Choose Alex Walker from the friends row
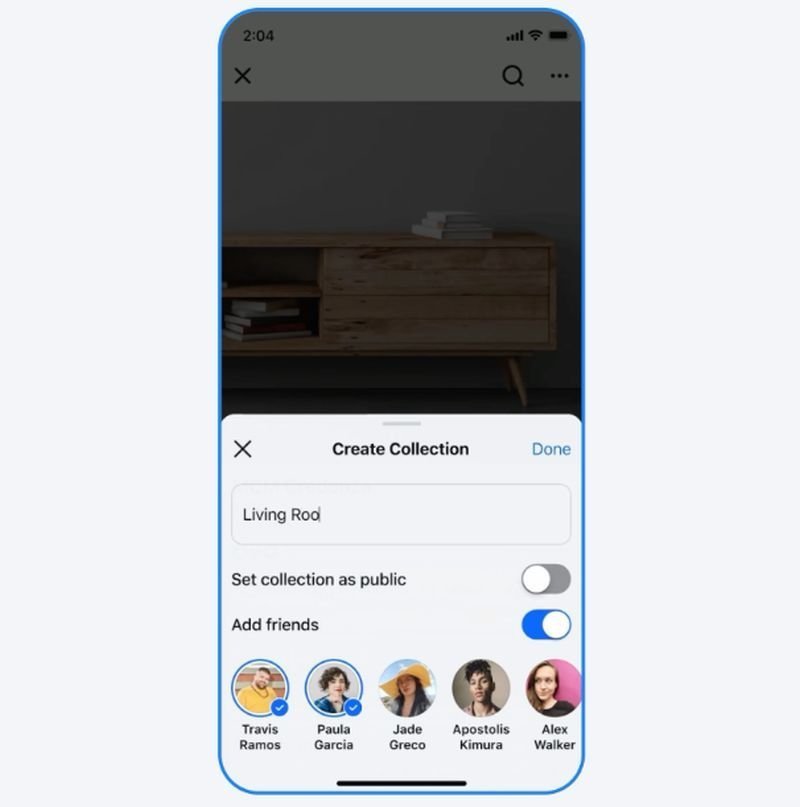 tap(553, 688)
